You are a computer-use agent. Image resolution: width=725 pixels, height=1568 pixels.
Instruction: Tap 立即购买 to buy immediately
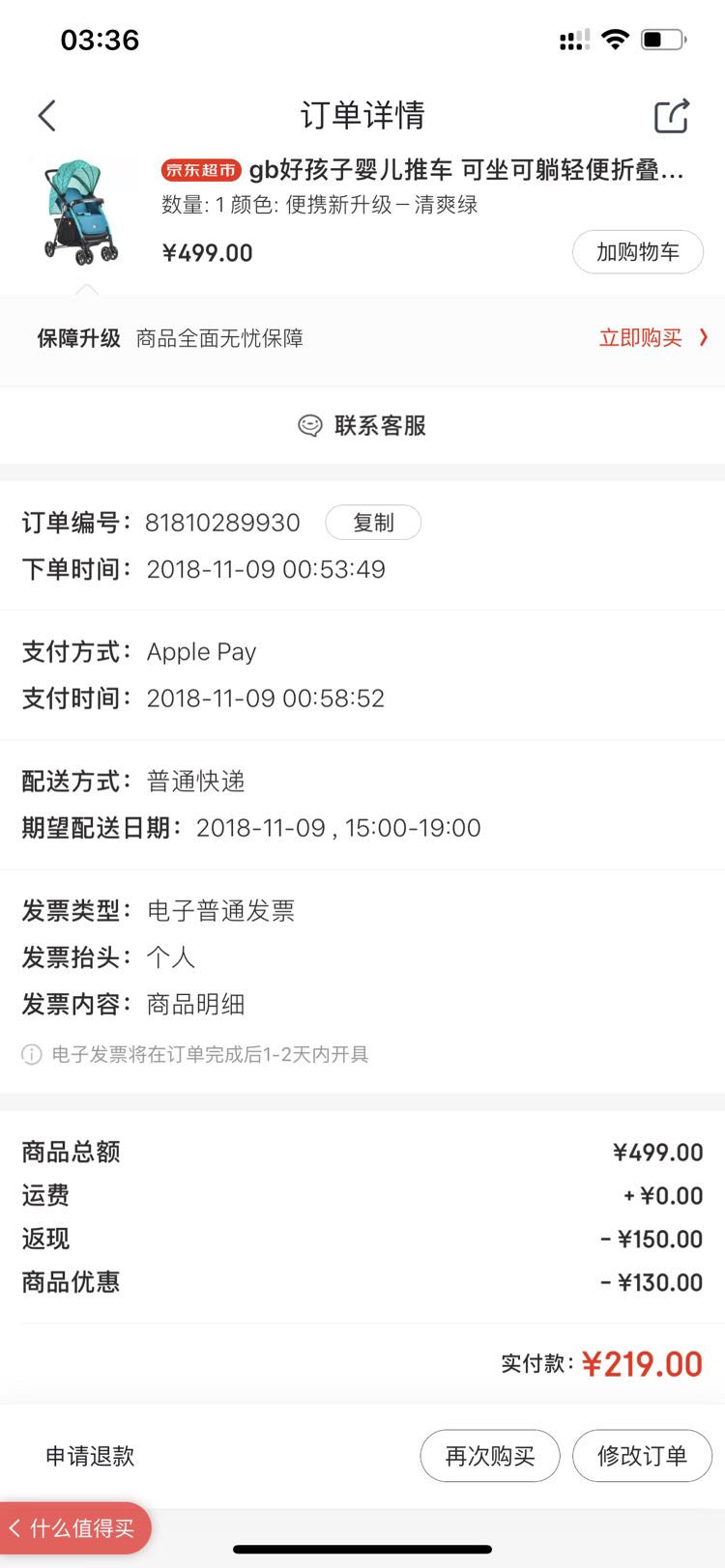tap(641, 338)
